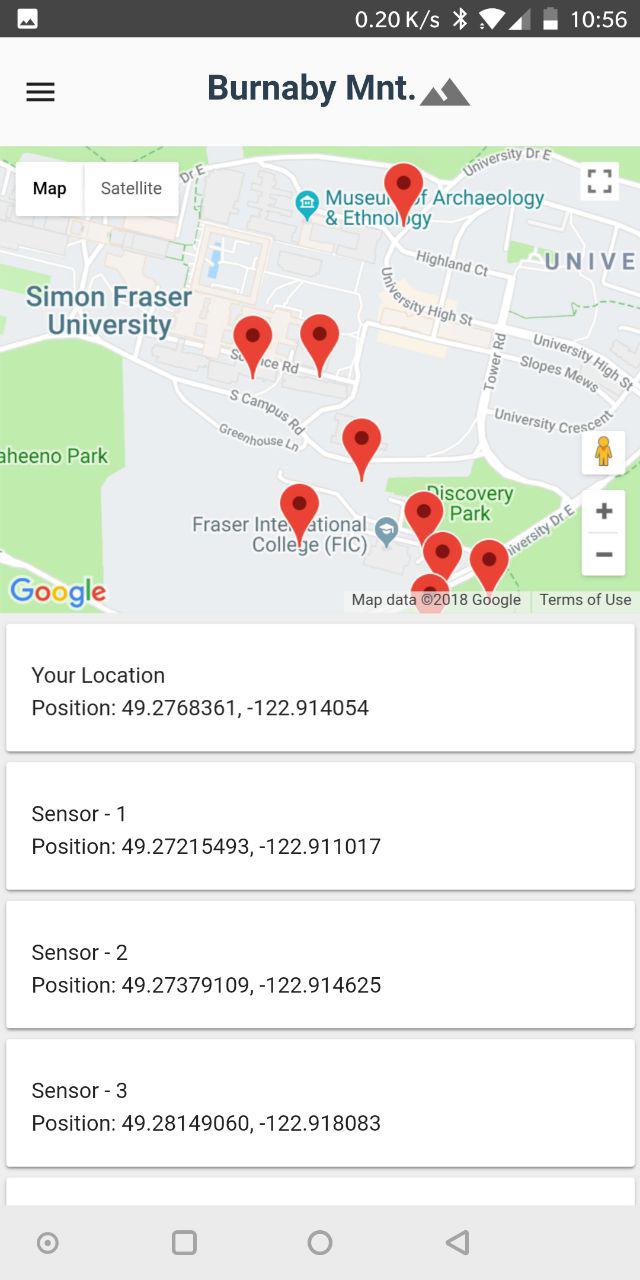Tap the Street View pegman icon
Viewport: 640px width, 1280px height.
pyautogui.click(x=603, y=452)
